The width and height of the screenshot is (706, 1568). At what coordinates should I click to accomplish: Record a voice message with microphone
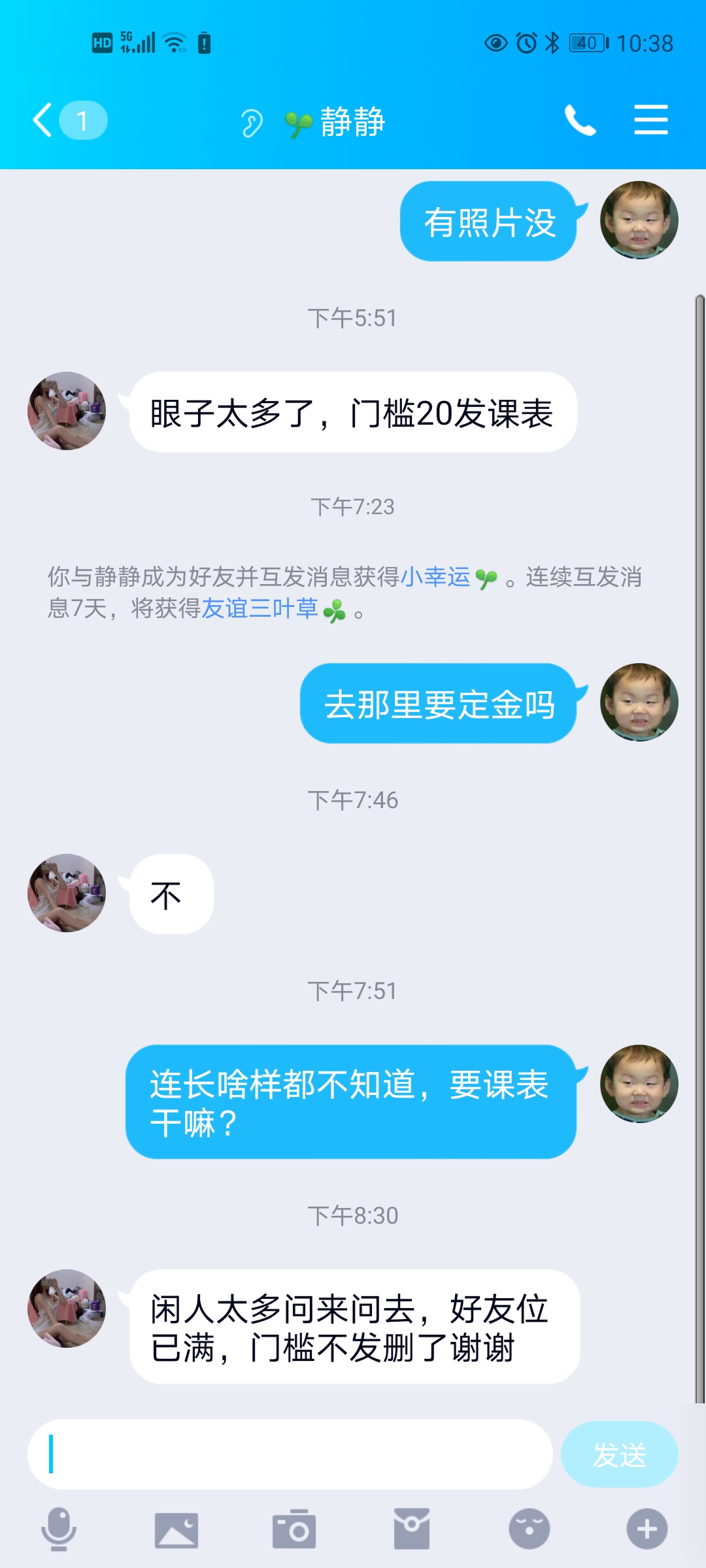click(59, 1529)
